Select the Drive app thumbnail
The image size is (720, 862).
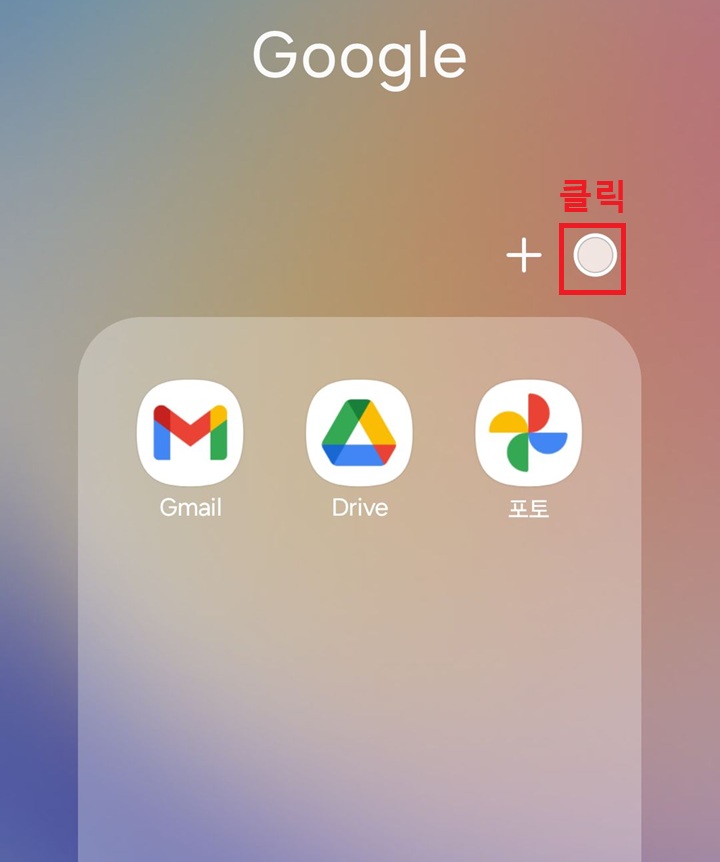(x=360, y=432)
